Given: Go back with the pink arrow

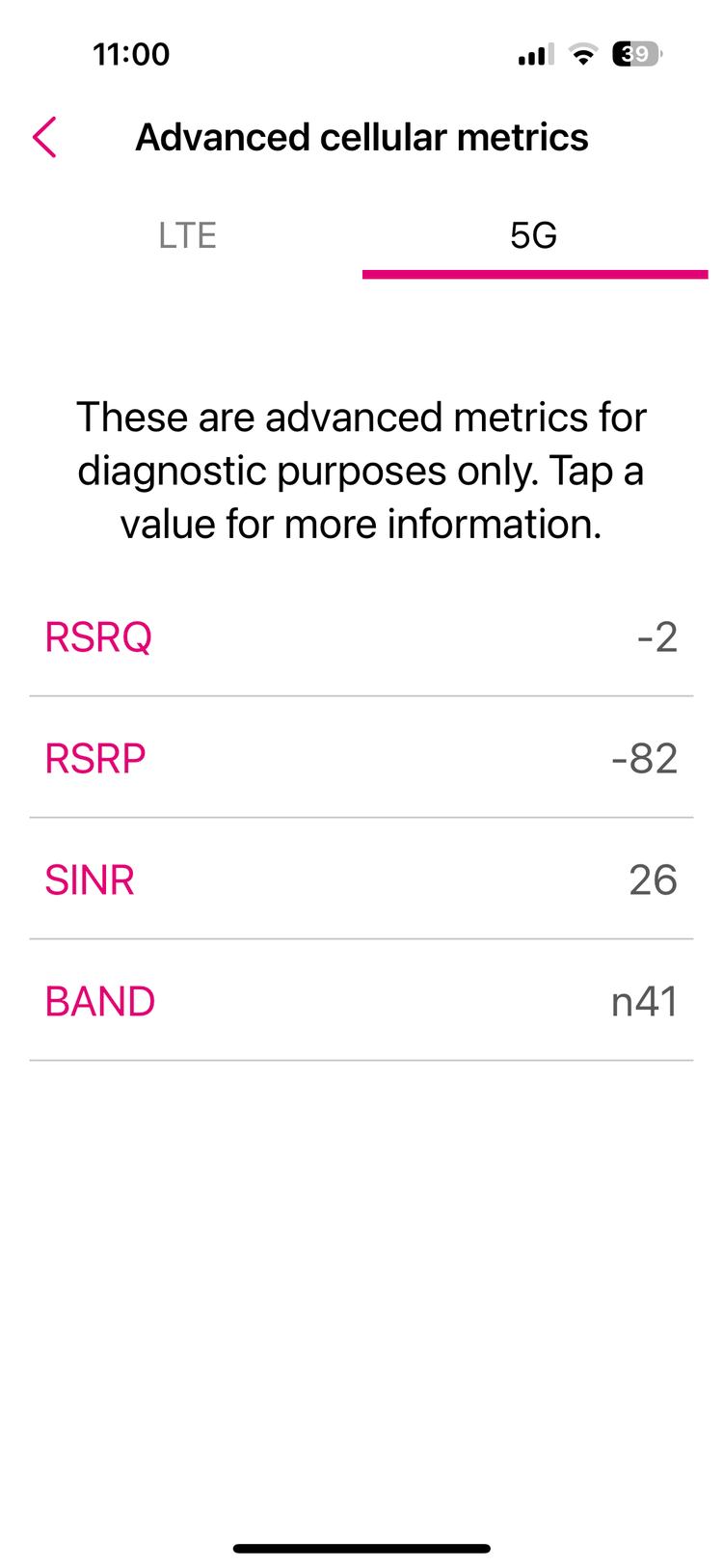Looking at the screenshot, I should pyautogui.click(x=44, y=137).
